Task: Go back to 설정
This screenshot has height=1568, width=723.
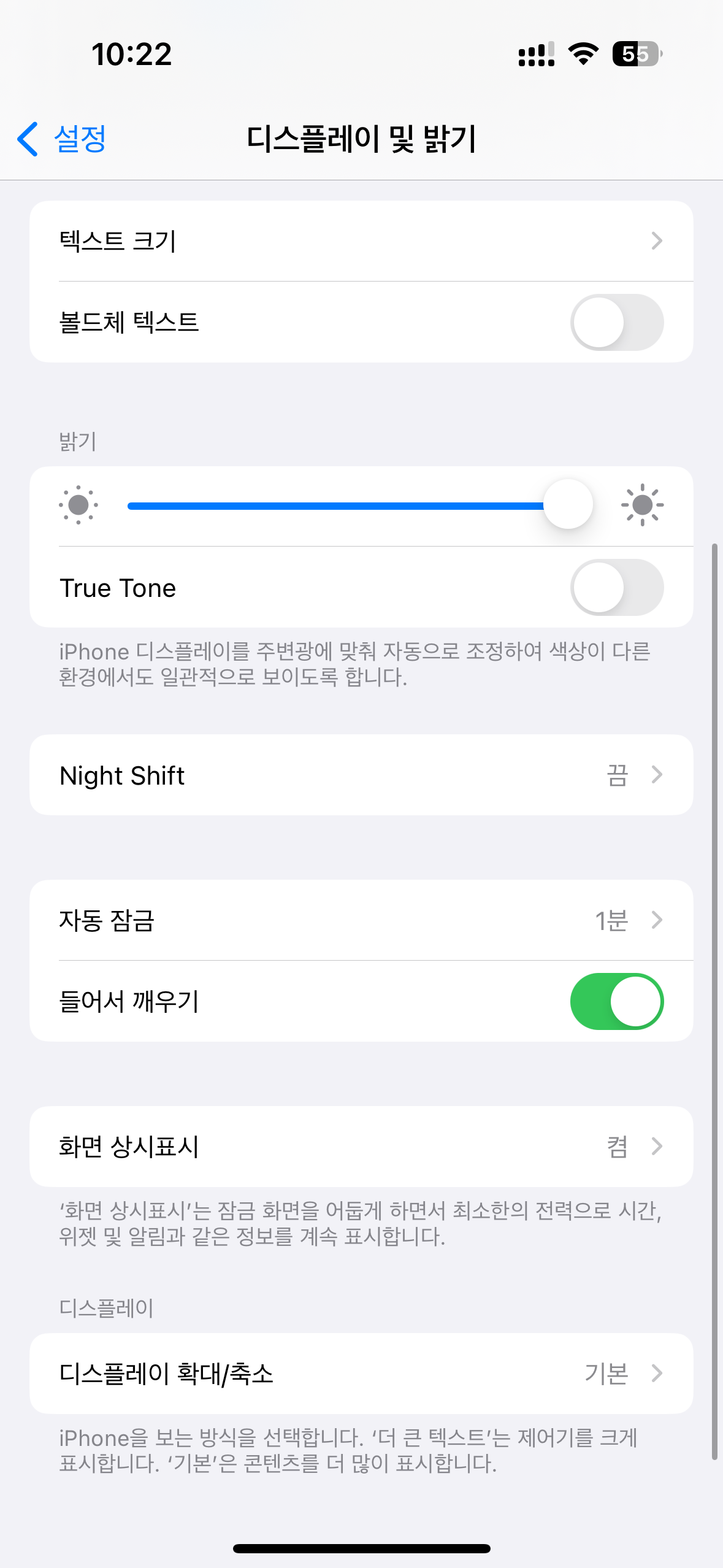Action: tap(61, 139)
